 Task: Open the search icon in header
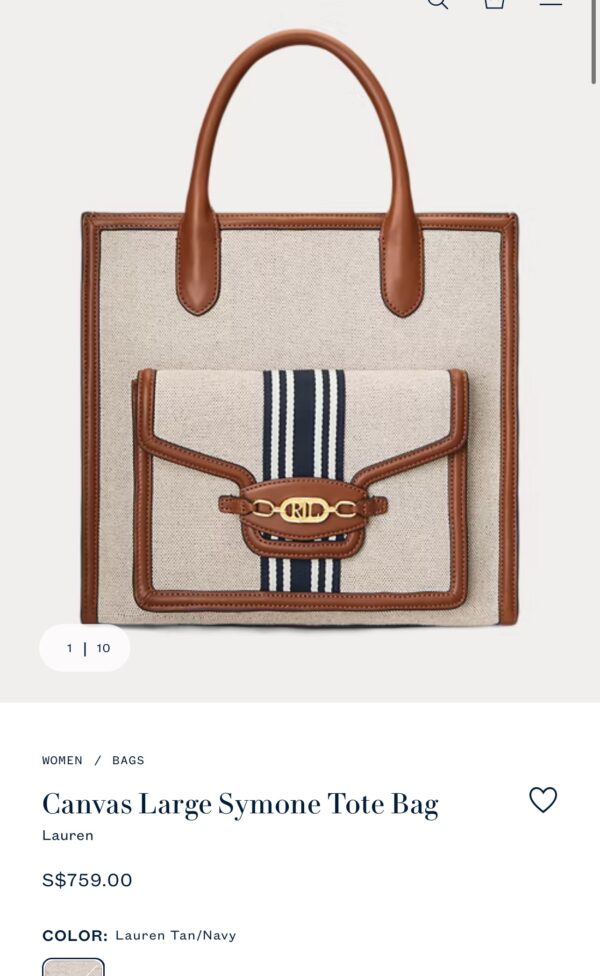click(x=438, y=3)
